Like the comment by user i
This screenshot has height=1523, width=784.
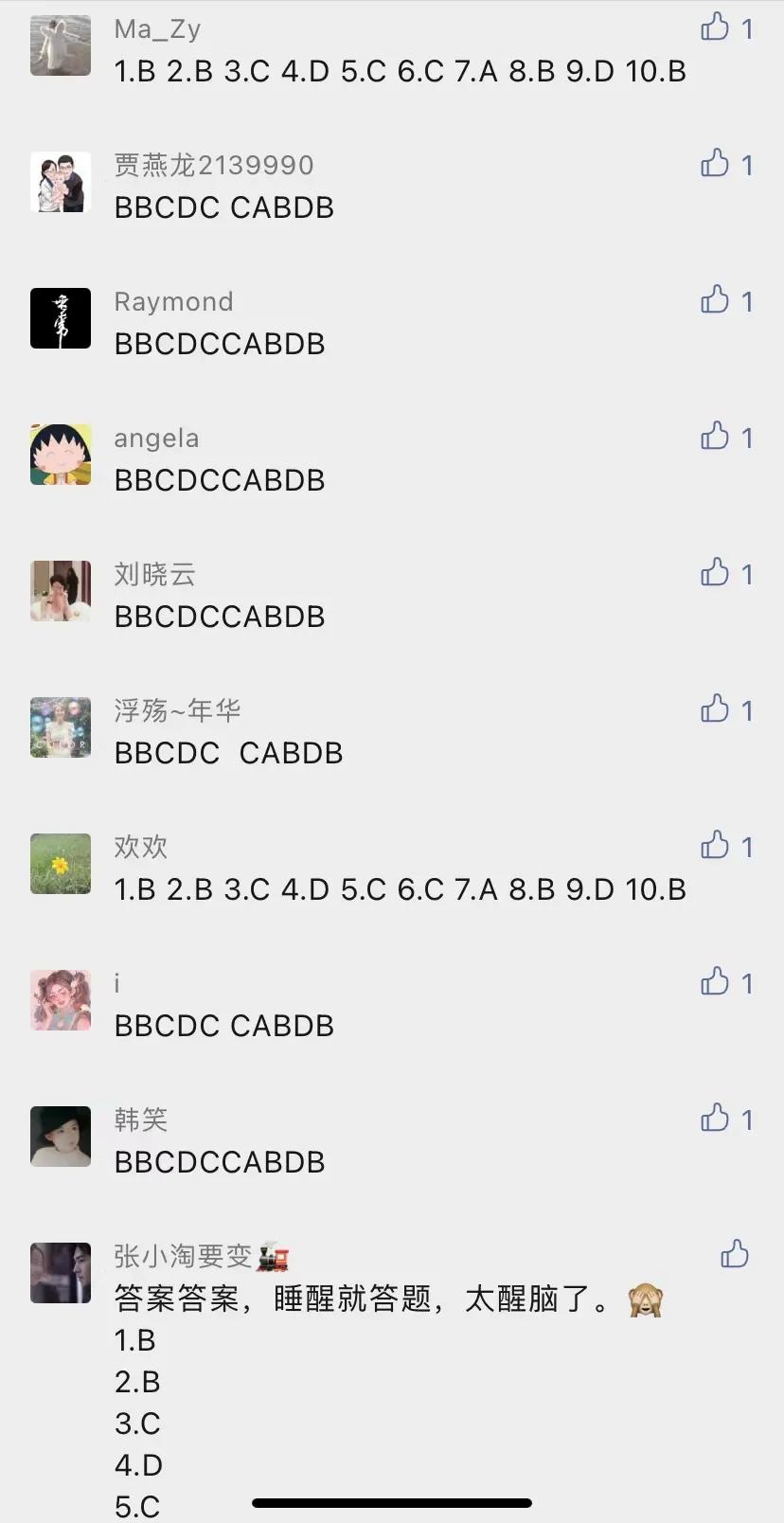click(x=716, y=982)
